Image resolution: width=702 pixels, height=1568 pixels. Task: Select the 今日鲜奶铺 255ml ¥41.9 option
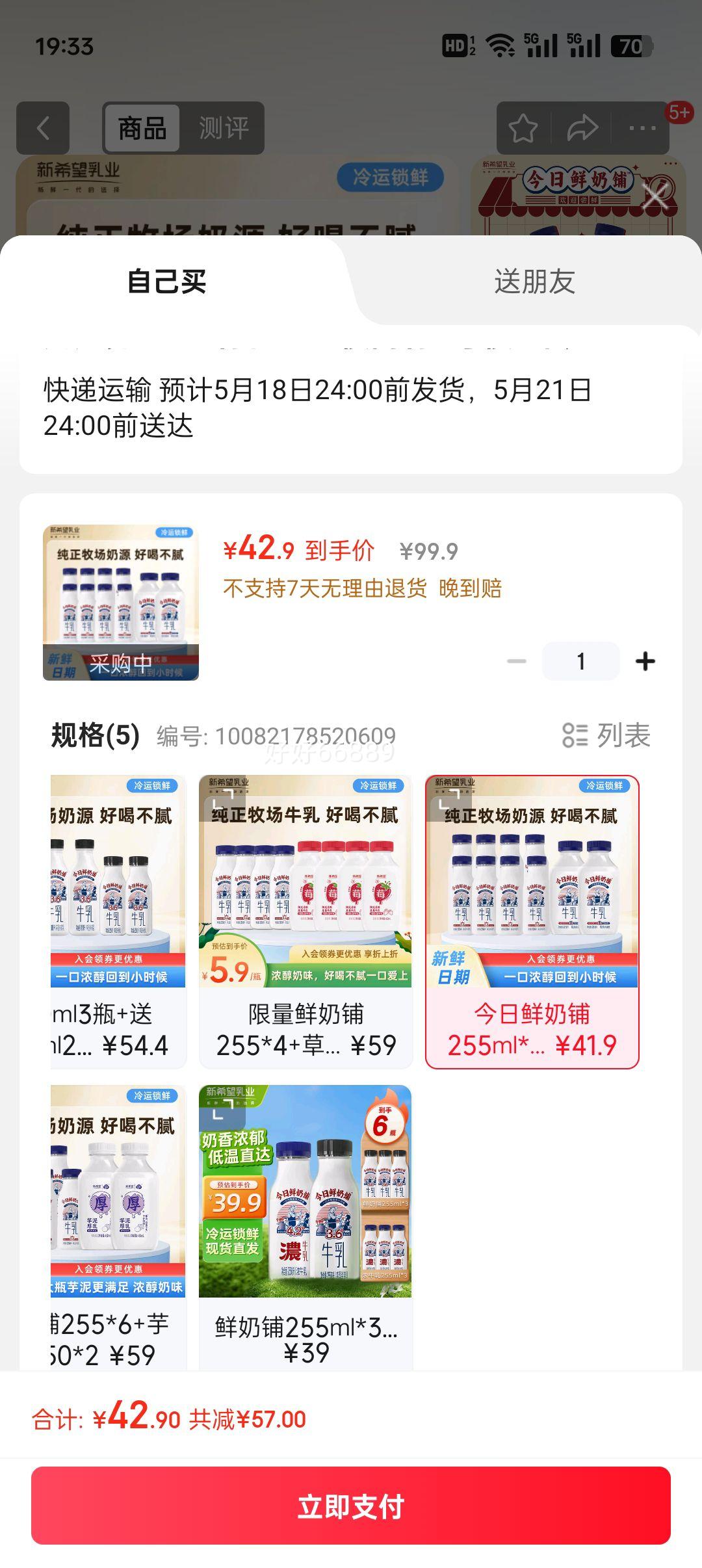point(532,921)
